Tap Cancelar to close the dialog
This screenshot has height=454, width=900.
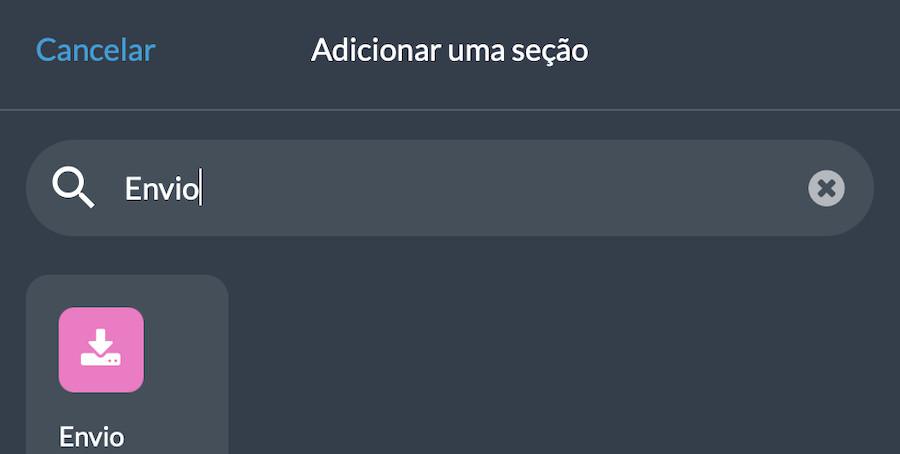tap(96, 50)
